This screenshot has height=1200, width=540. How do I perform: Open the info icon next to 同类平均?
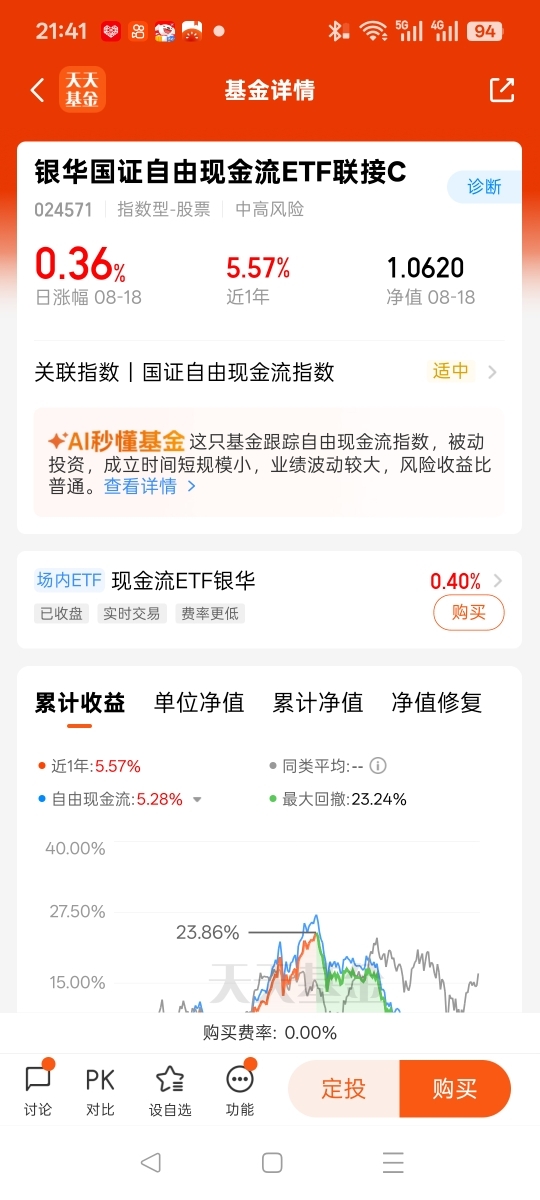click(378, 766)
